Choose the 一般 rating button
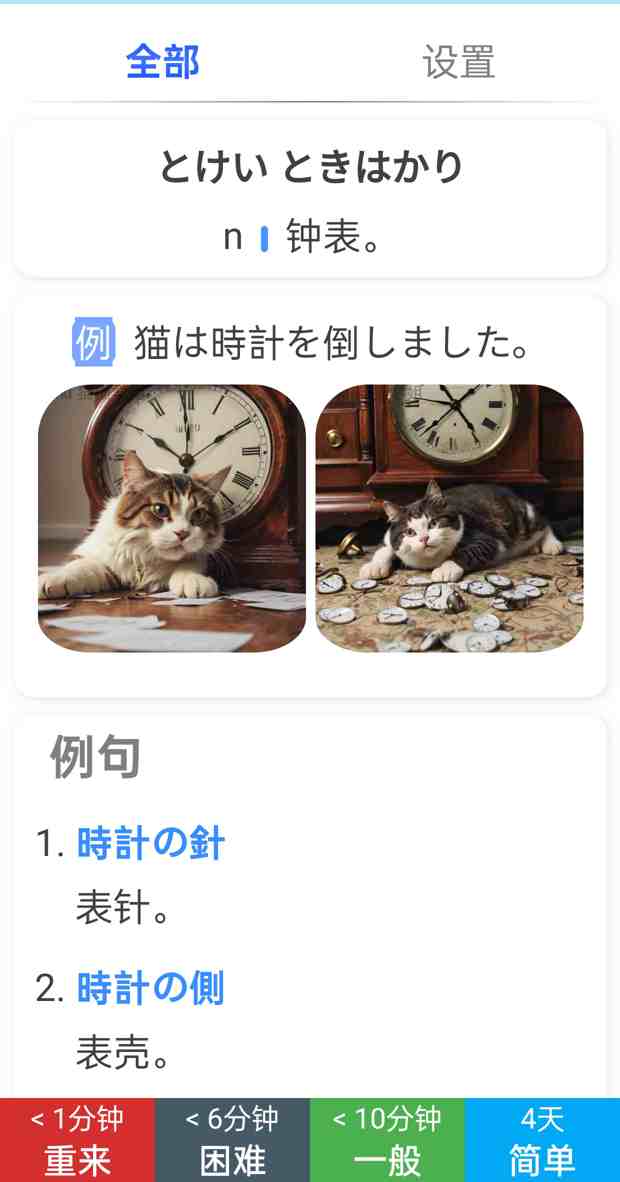Viewport: 620px width, 1182px height. (387, 1140)
